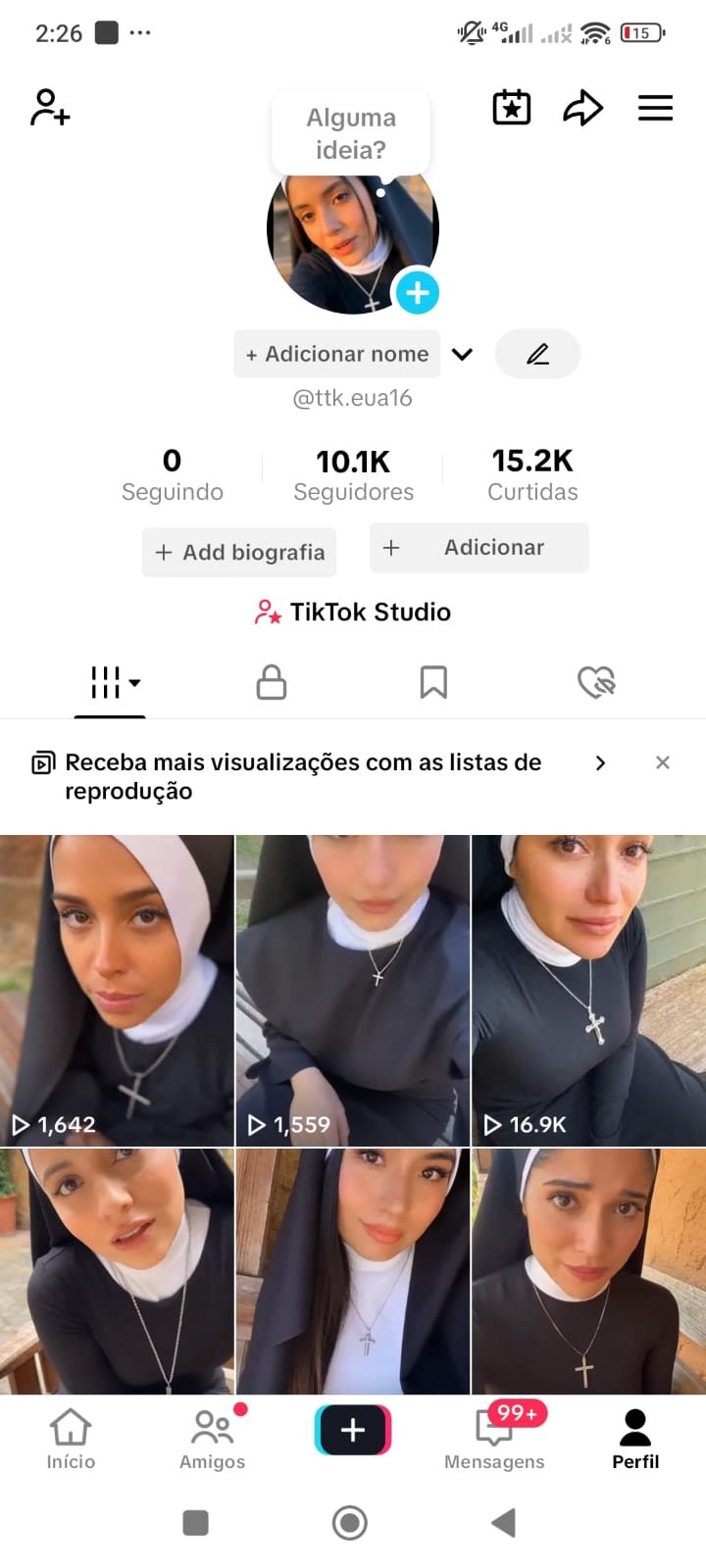Open the calendar star events icon
Screen dimensions: 706x1568
click(511, 108)
